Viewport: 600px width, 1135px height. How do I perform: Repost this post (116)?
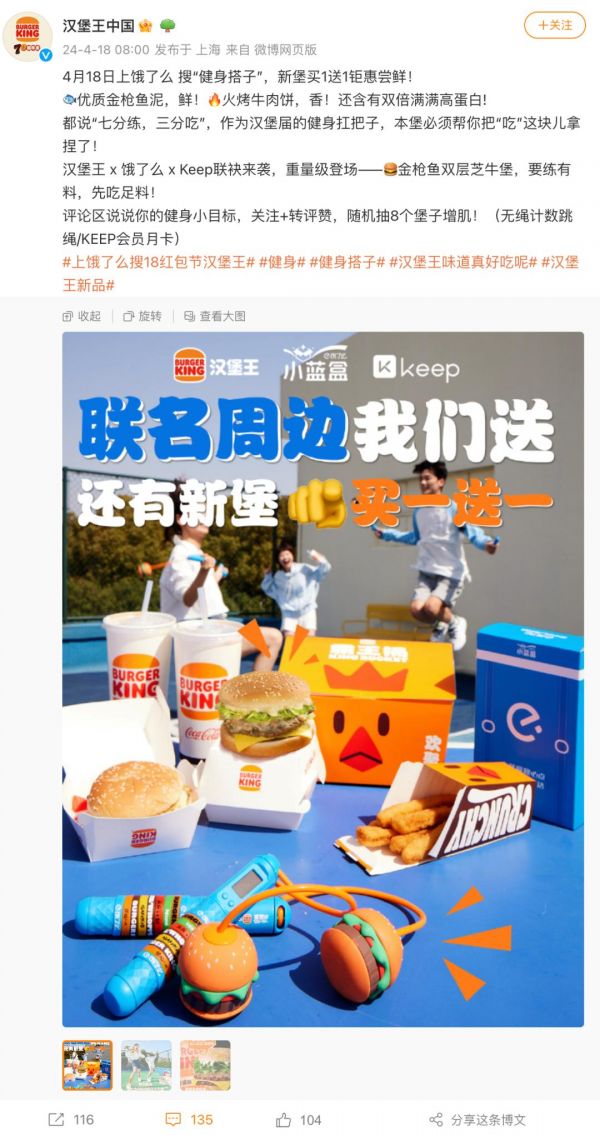[x=71, y=1119]
